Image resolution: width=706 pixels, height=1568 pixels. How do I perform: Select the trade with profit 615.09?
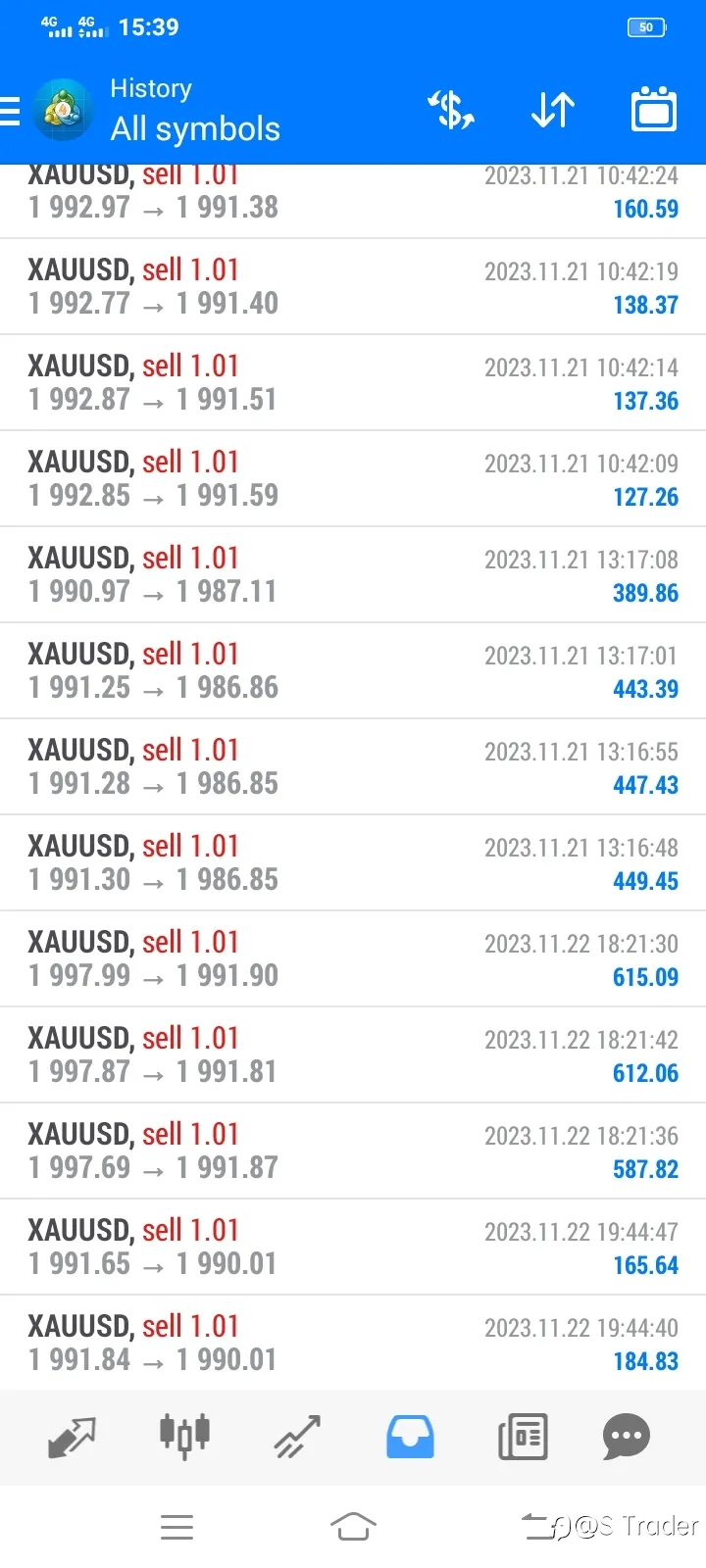point(353,959)
